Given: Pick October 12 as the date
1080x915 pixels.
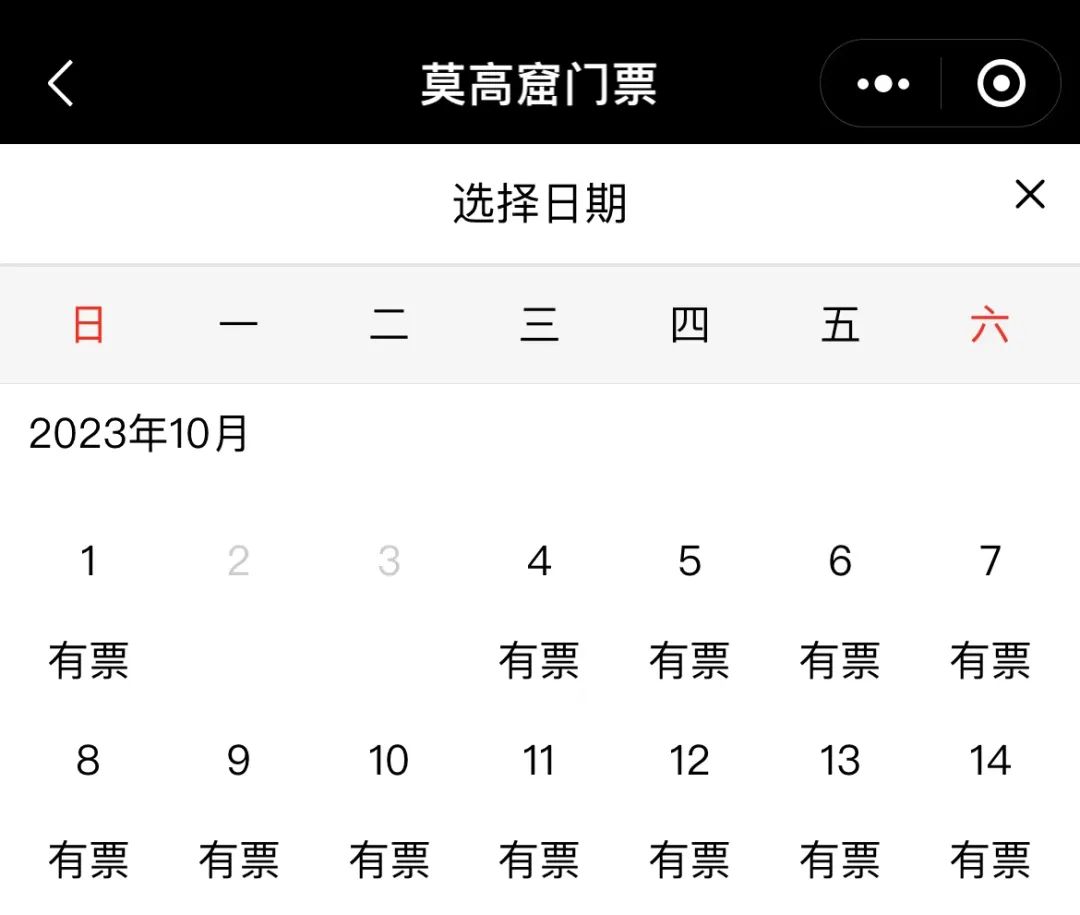Looking at the screenshot, I should point(689,808).
